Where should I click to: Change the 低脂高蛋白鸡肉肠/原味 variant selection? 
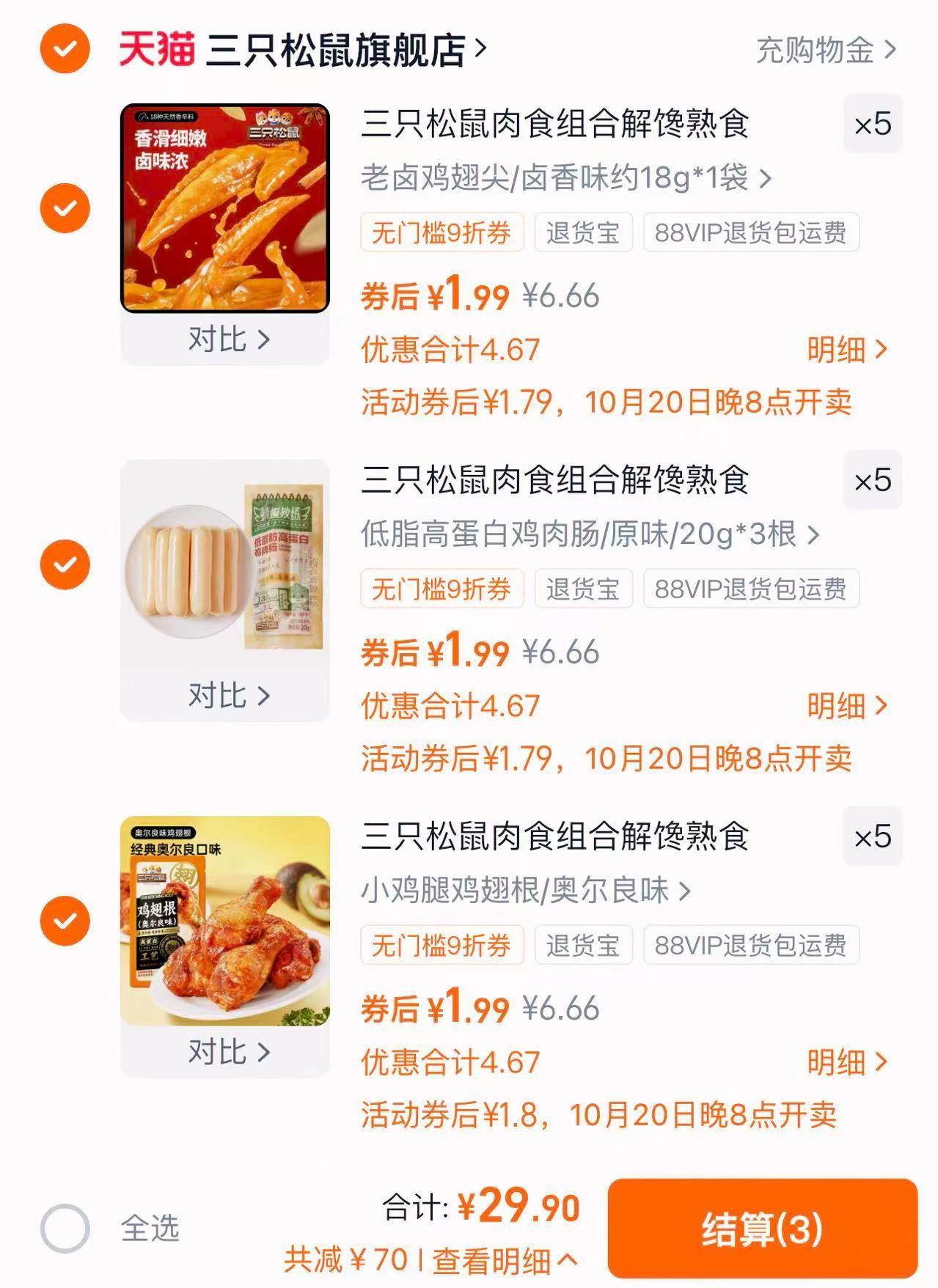[589, 534]
